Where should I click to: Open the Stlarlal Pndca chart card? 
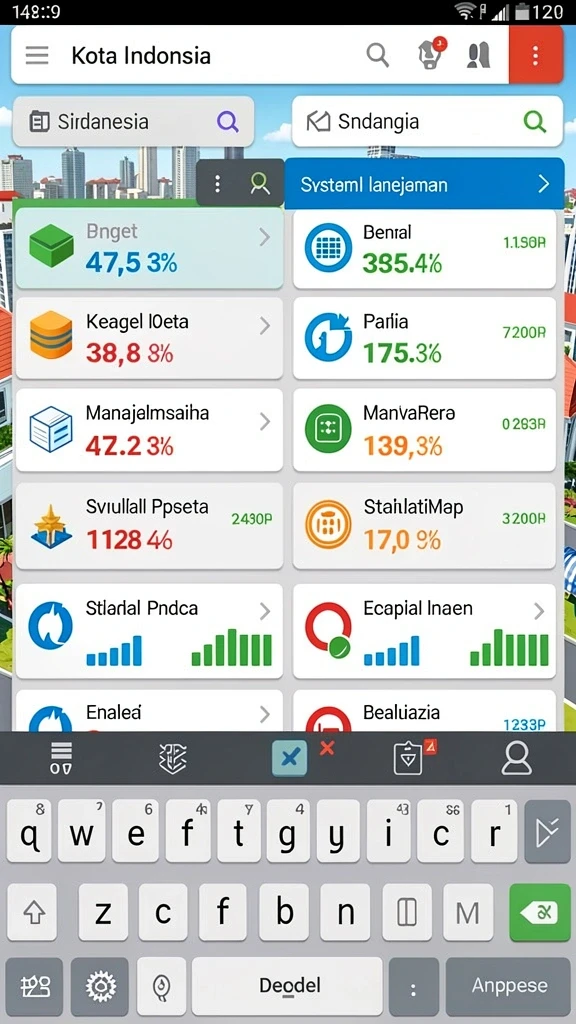149,631
